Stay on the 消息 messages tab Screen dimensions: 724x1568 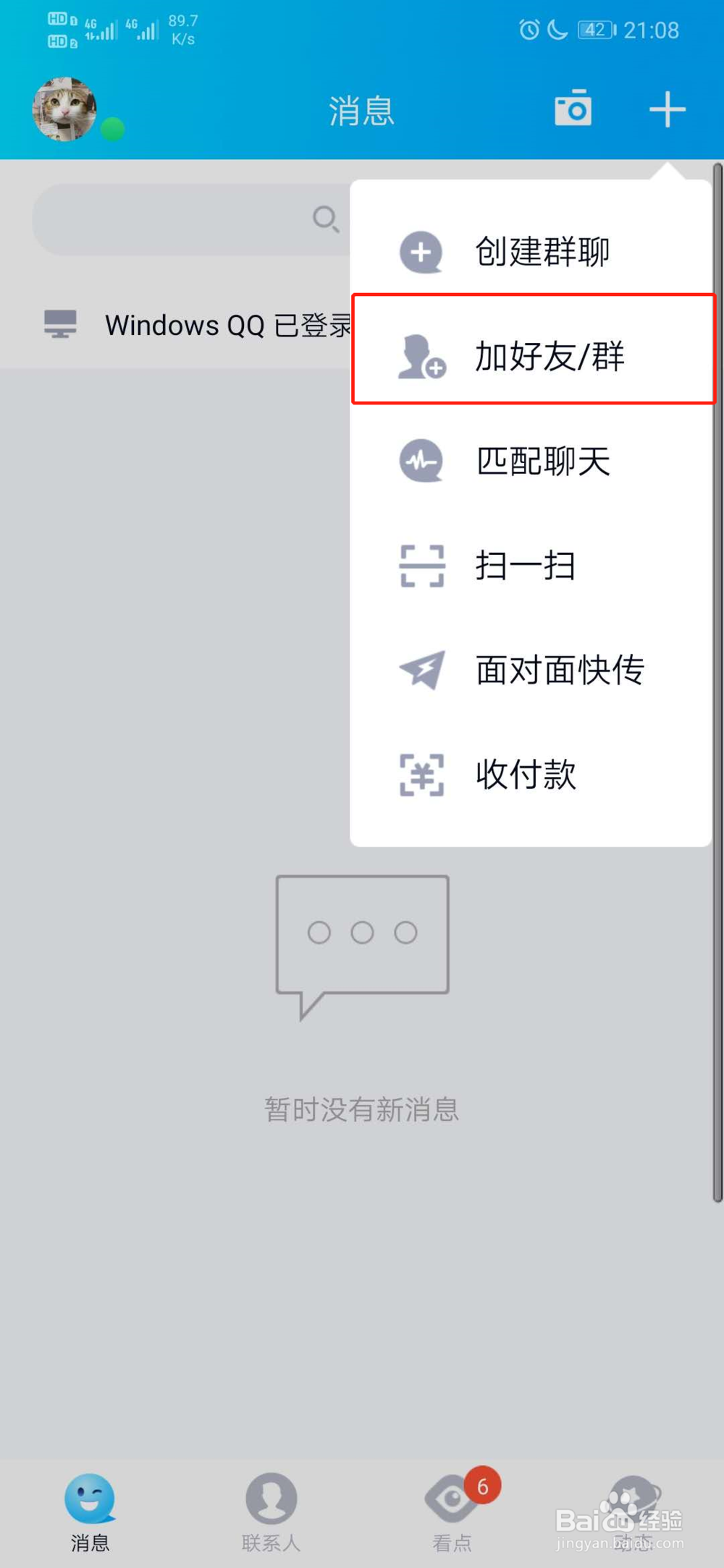tap(89, 1512)
